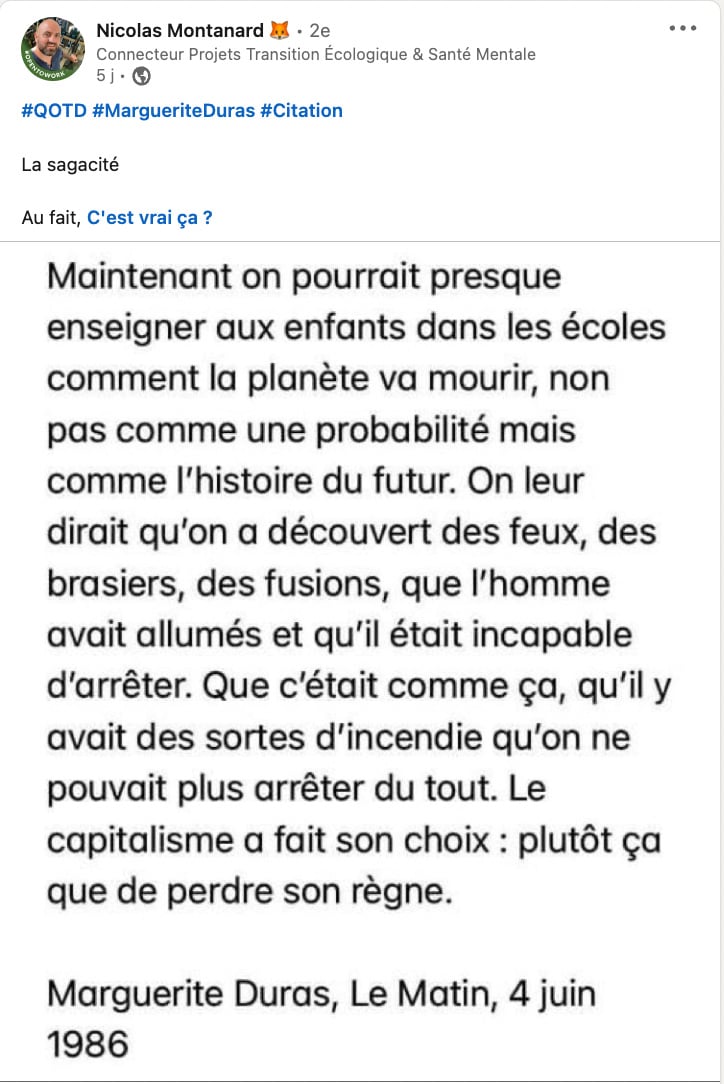This screenshot has width=724, height=1084.
Task: Open the "C'est vrai ça ?" mention
Action: (x=149, y=218)
